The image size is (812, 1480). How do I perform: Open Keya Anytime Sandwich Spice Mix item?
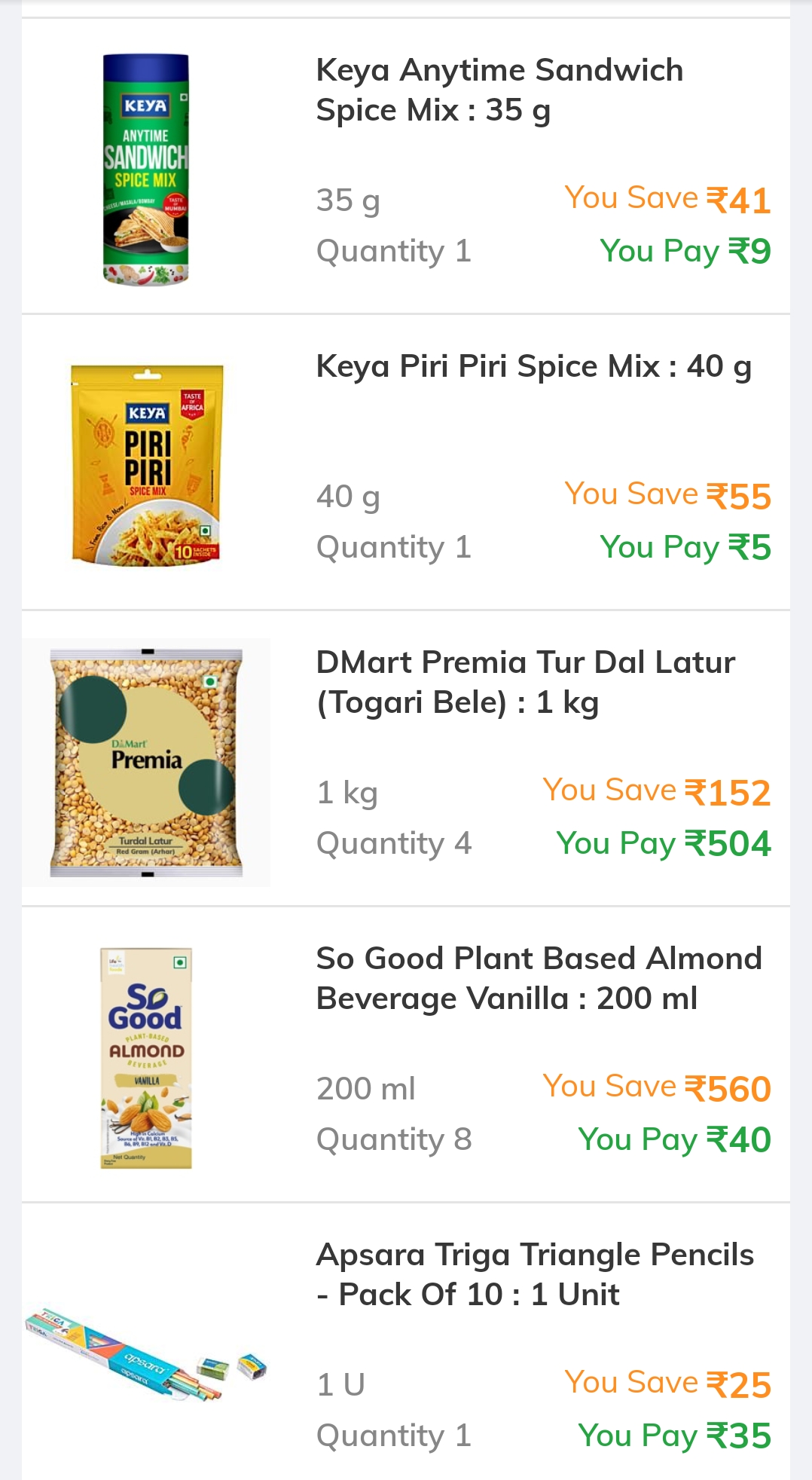[499, 90]
